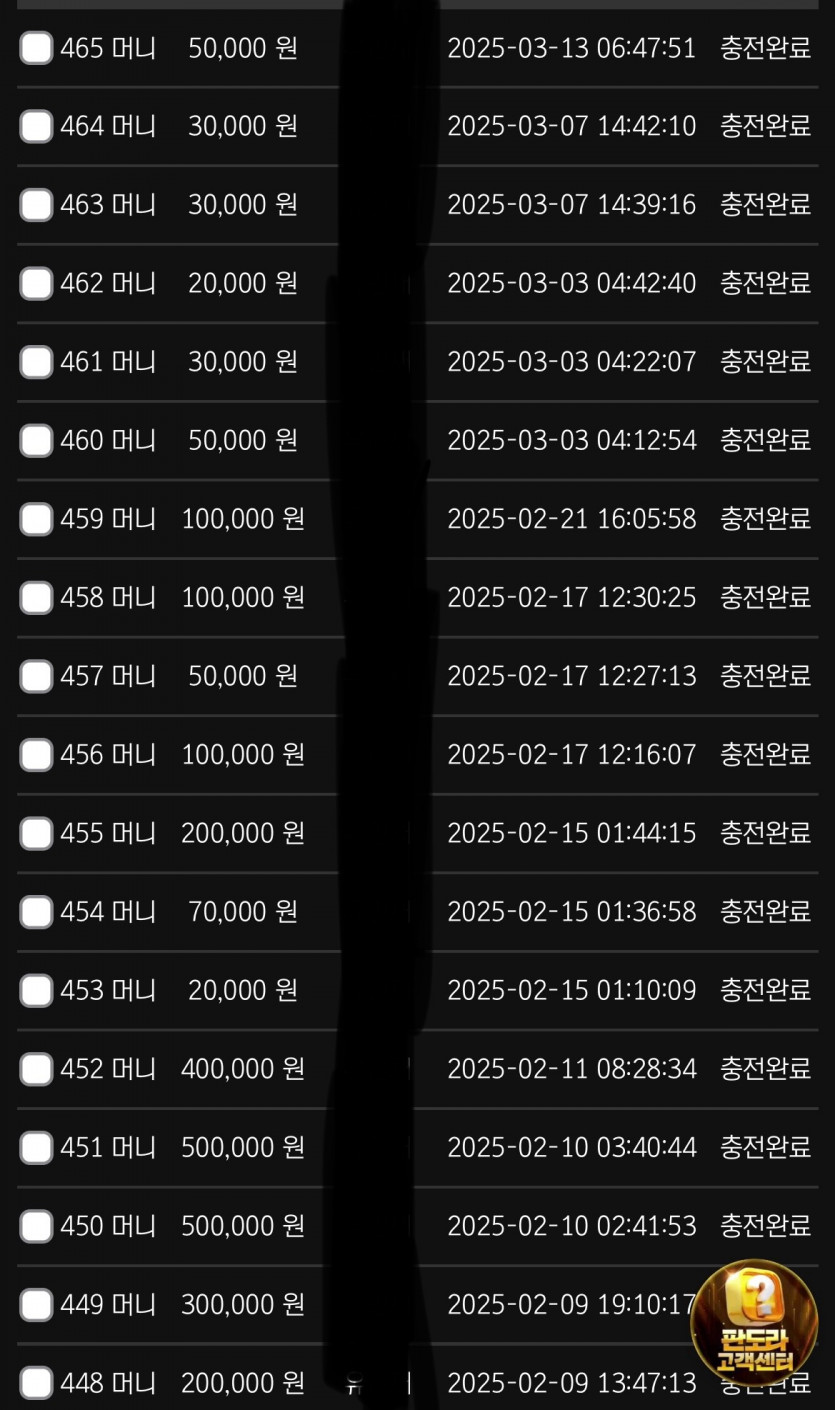Tick entry 454's checkbox
The width and height of the screenshot is (835, 1410).
pos(36,912)
